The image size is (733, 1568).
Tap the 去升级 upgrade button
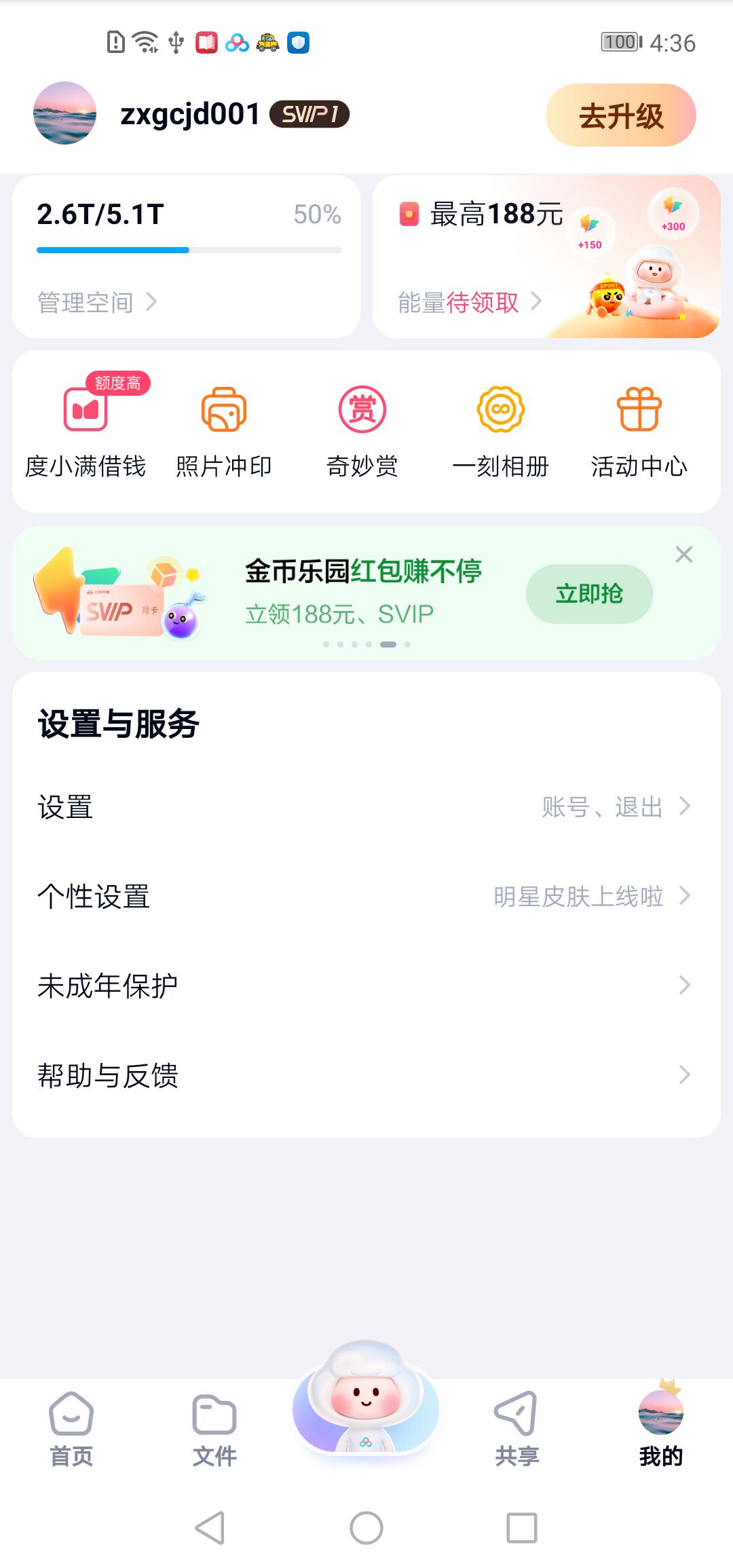620,115
